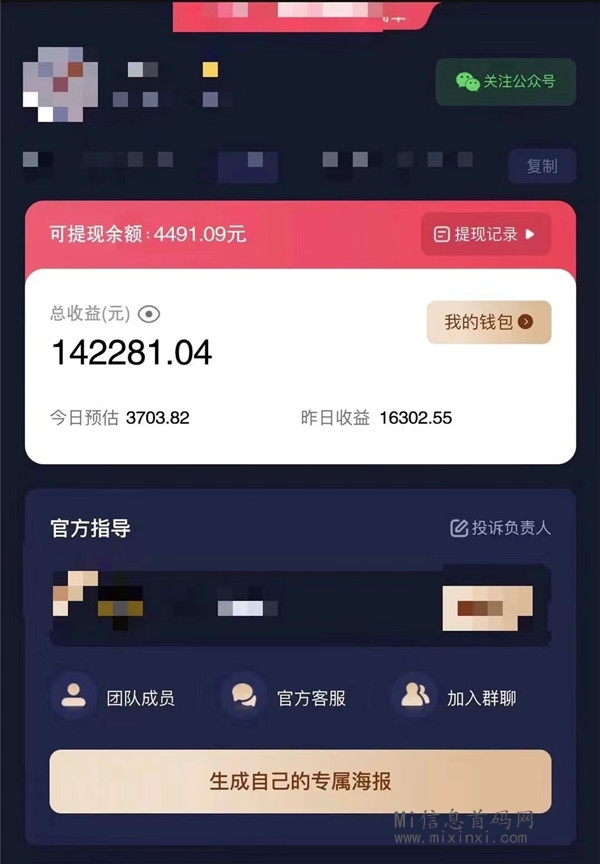Image resolution: width=600 pixels, height=864 pixels.
Task: Toggle the 总收益 visibility eye icon
Action: click(149, 313)
